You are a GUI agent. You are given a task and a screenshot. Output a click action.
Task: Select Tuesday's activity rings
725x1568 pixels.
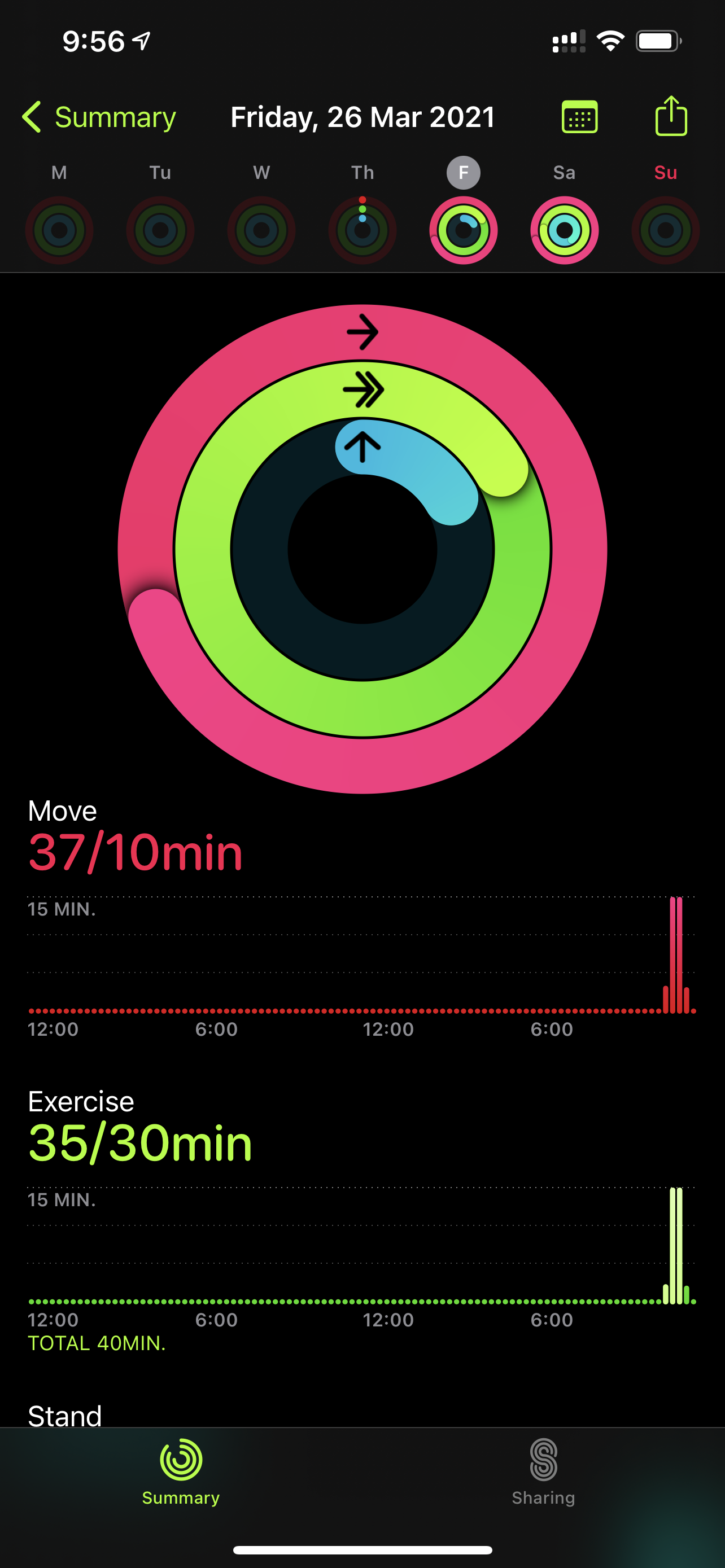tap(160, 230)
